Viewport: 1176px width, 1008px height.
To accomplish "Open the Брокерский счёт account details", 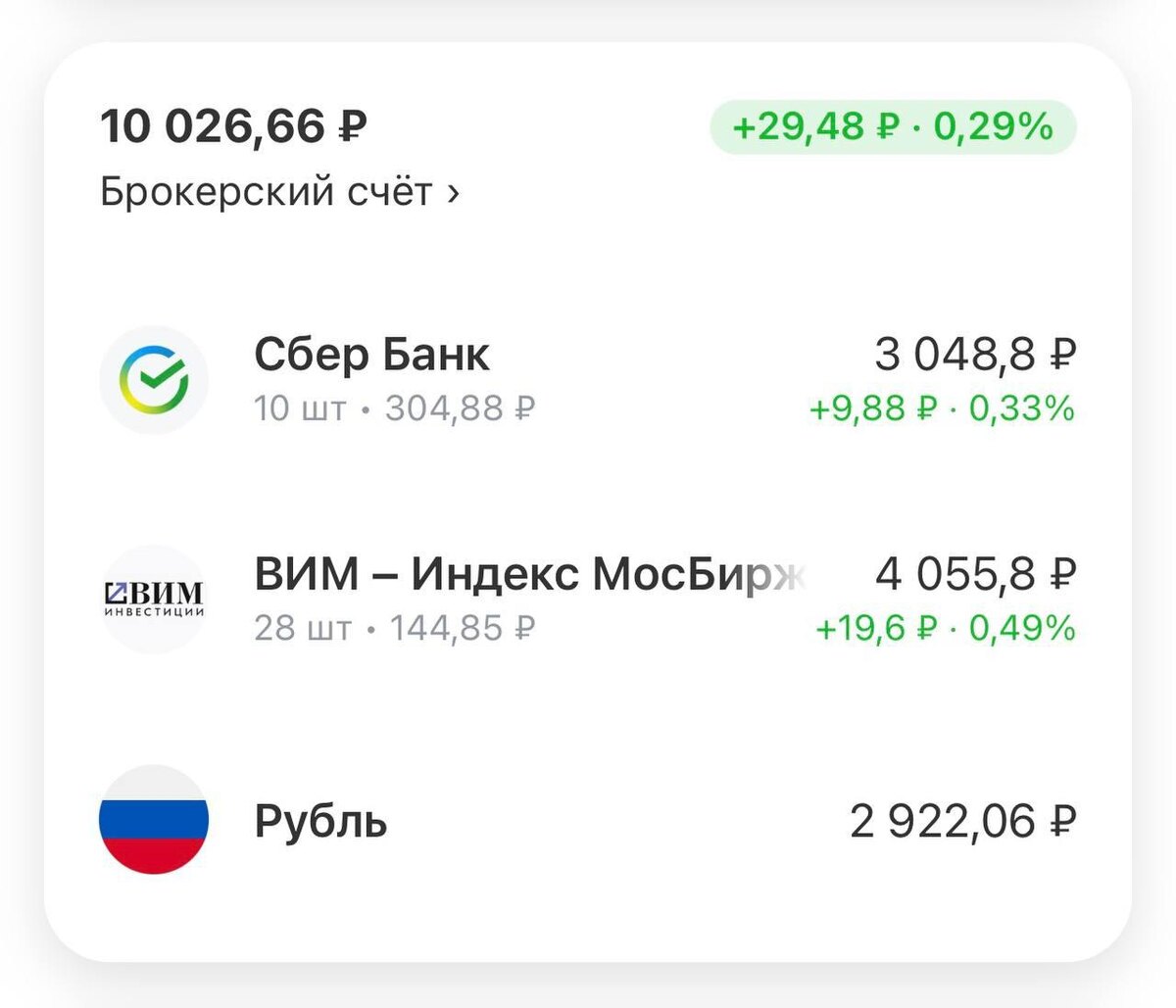I will click(279, 192).
